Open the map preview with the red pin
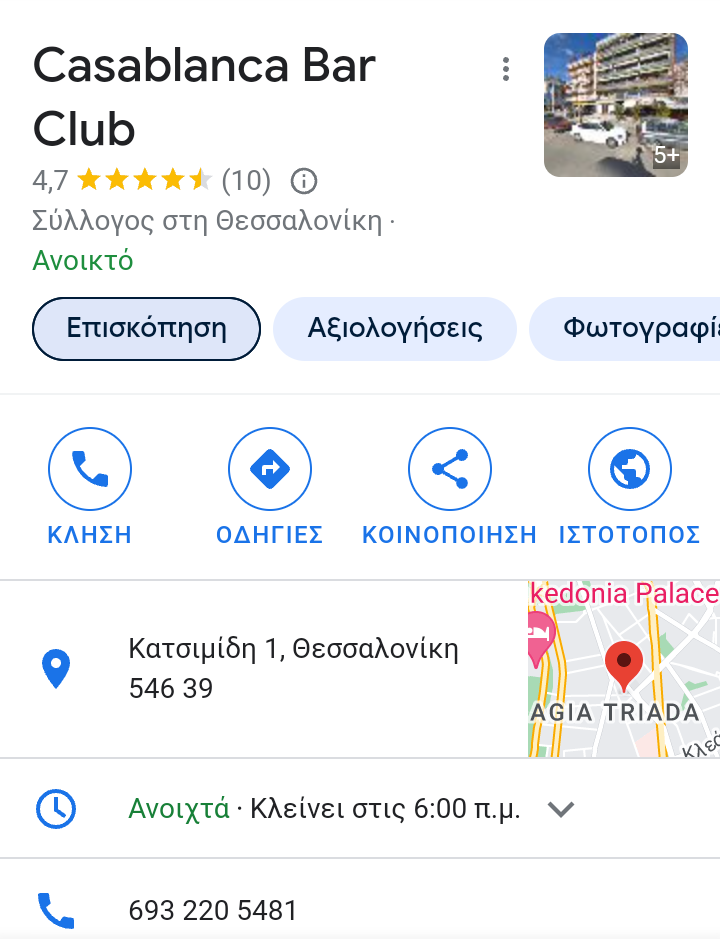Viewport: 720px width, 948px height. tap(624, 668)
